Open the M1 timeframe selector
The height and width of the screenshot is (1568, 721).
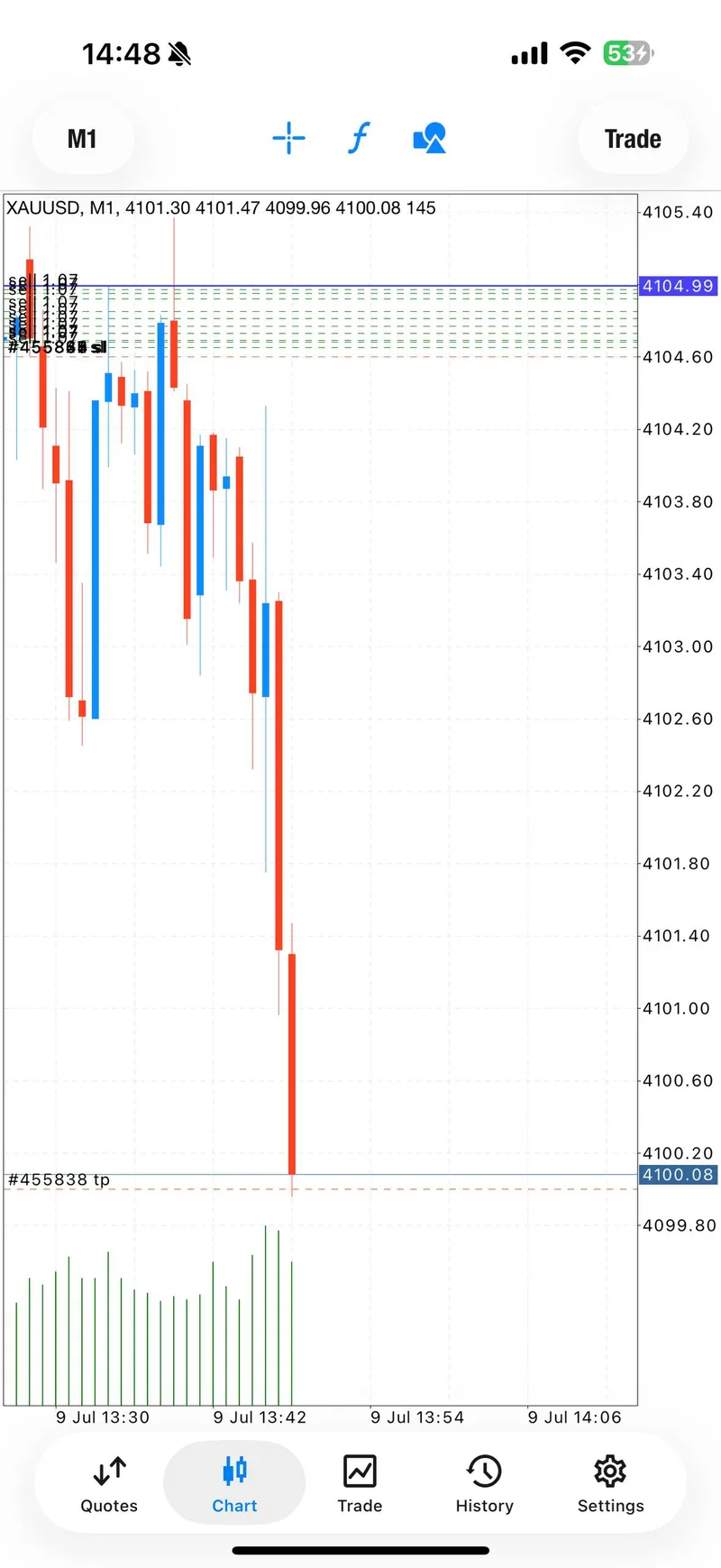pyautogui.click(x=82, y=139)
